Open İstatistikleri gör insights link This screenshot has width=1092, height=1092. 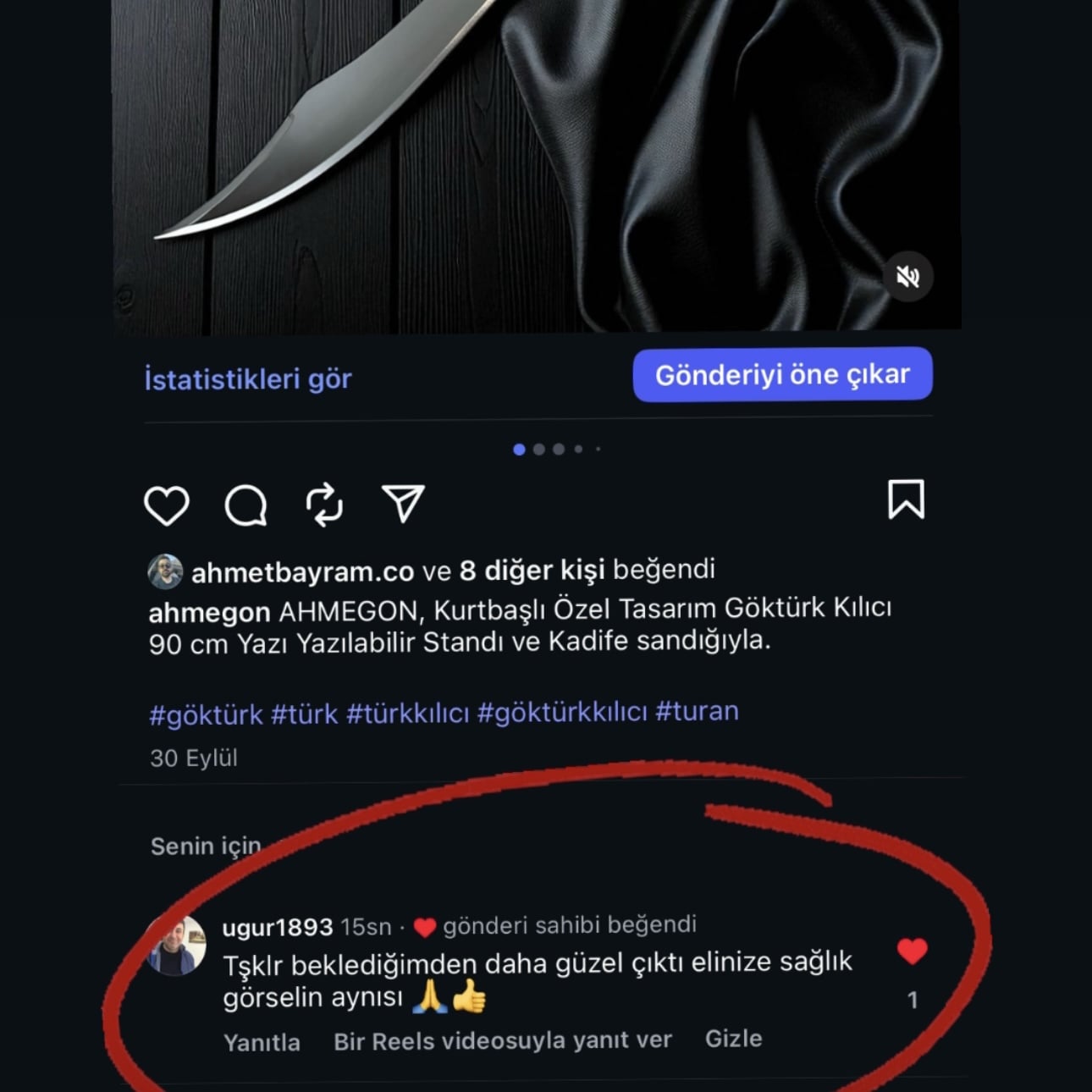pos(248,378)
